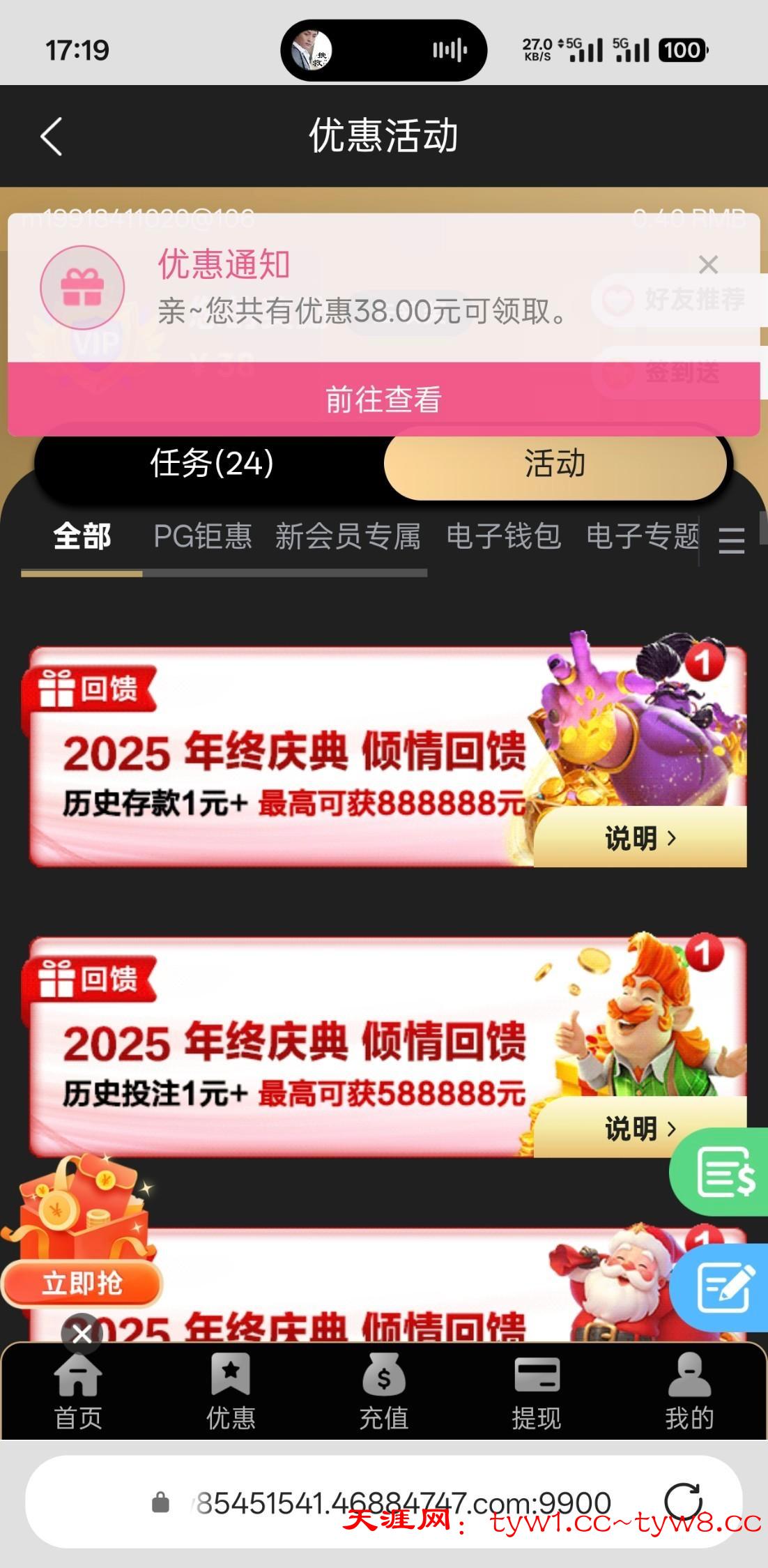Filter by PG钜惠 category
Viewport: 768px width, 1568px height.
pyautogui.click(x=202, y=536)
